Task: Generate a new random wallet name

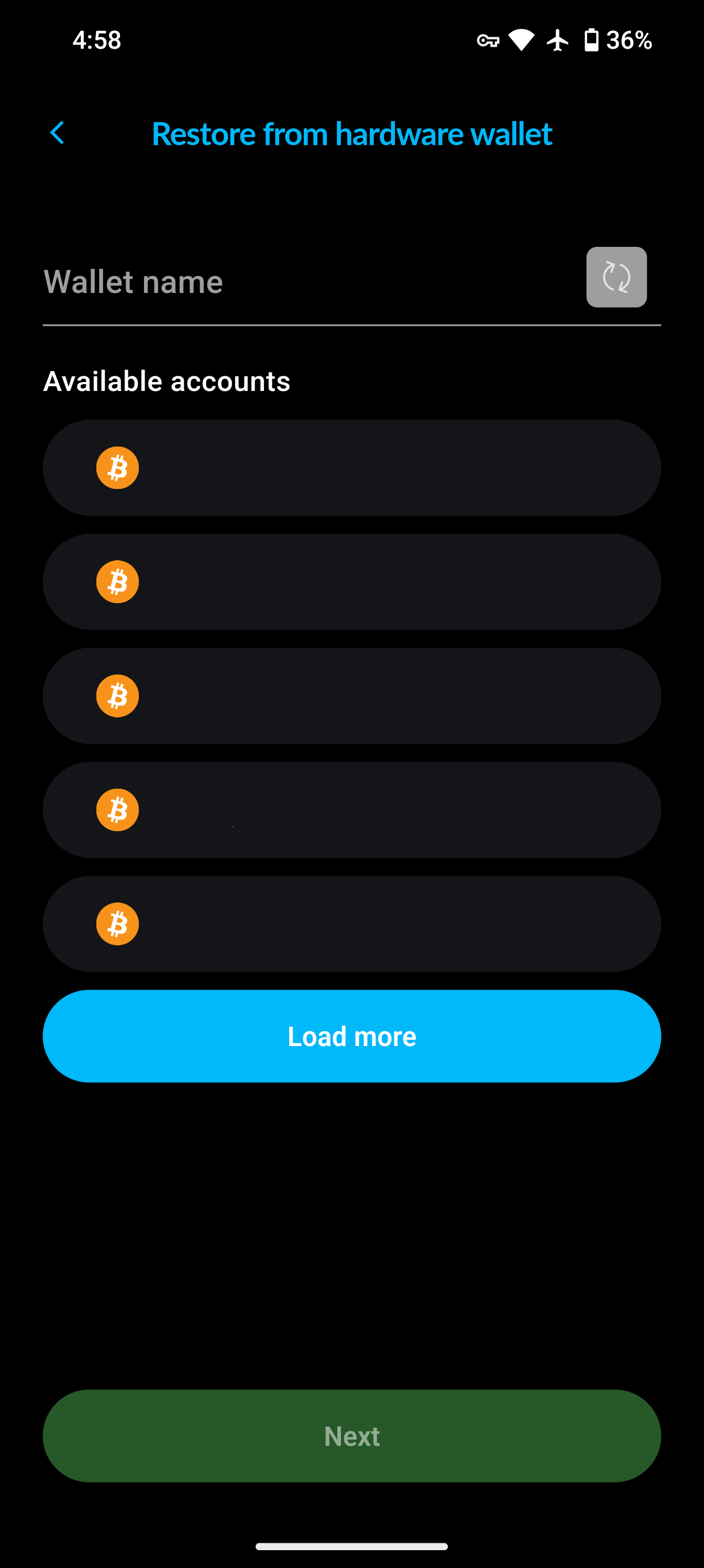Action: click(x=616, y=277)
